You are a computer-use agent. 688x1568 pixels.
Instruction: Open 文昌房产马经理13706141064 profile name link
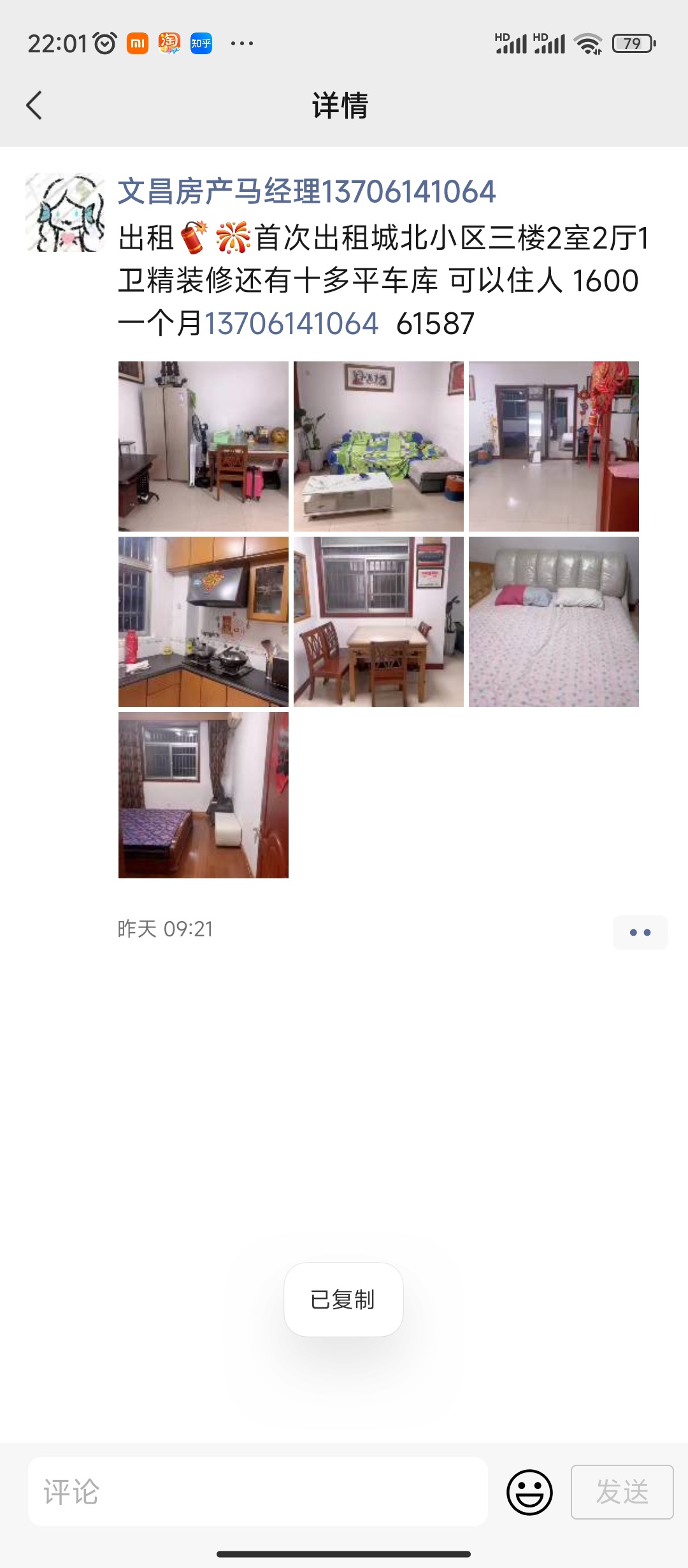pos(306,192)
